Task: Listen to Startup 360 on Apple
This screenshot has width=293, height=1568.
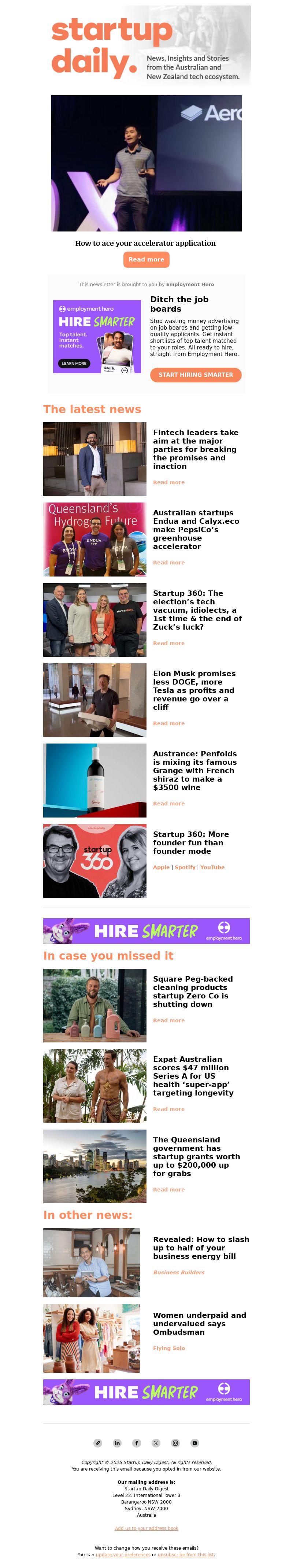Action: tap(162, 867)
